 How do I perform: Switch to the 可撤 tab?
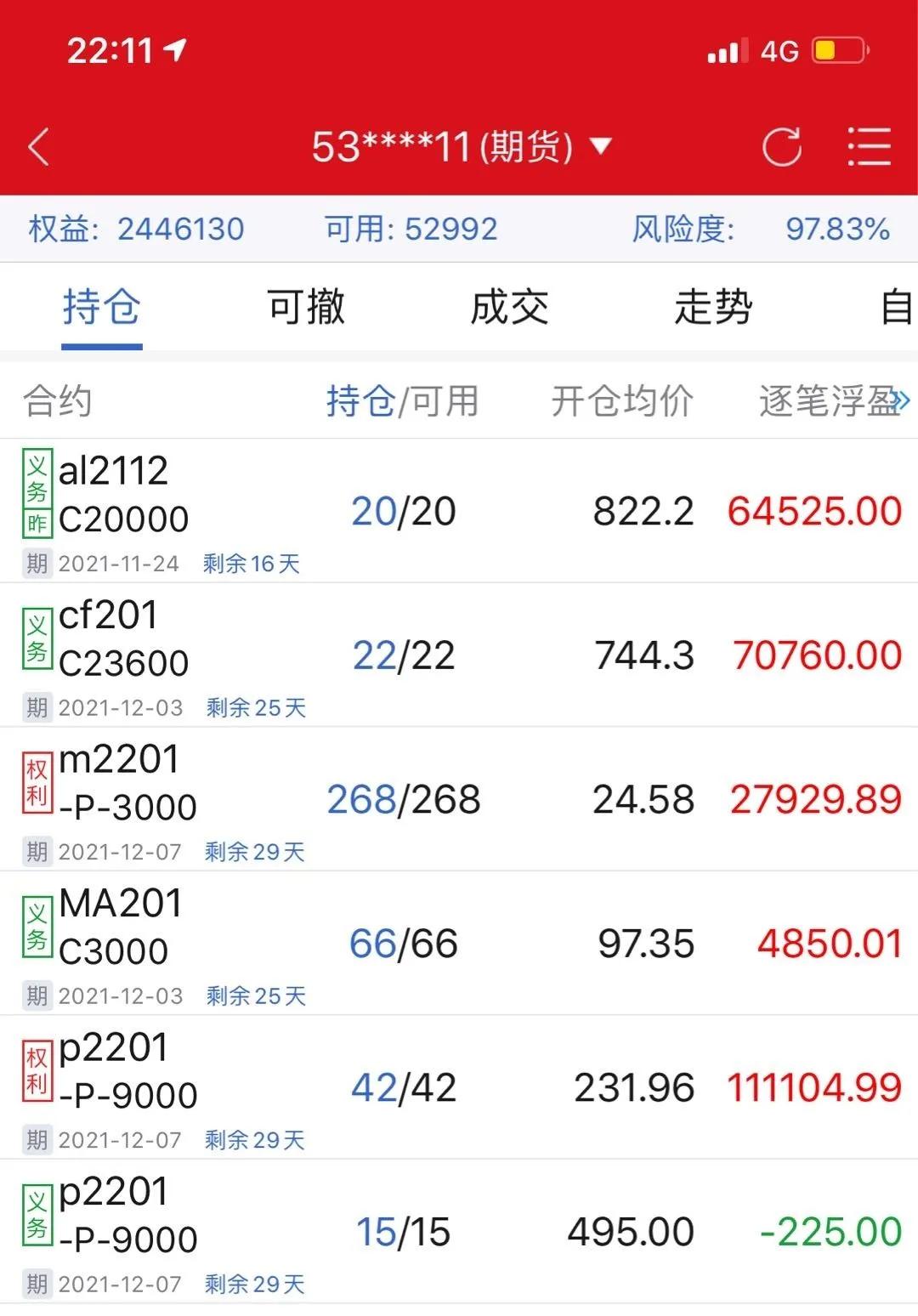coord(306,307)
